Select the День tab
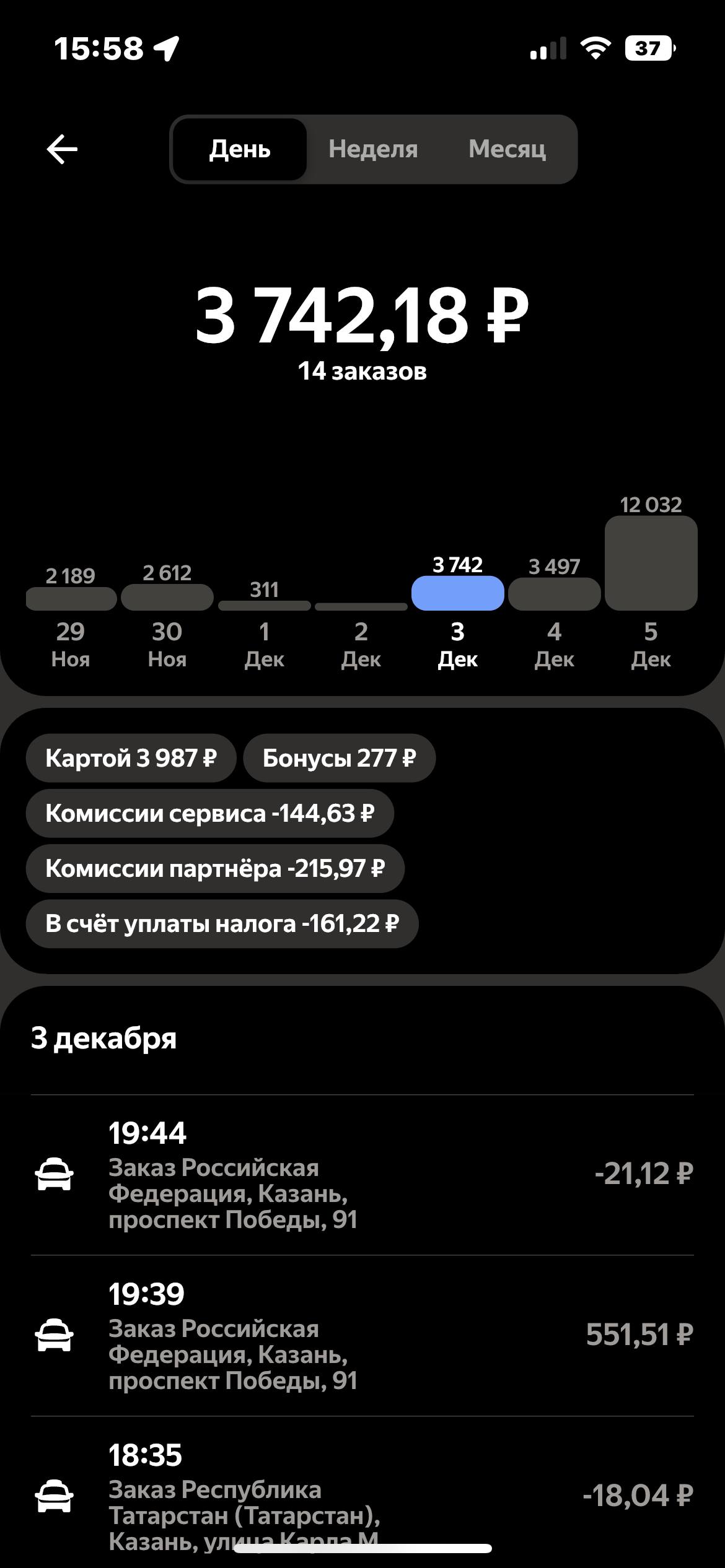 pos(240,149)
